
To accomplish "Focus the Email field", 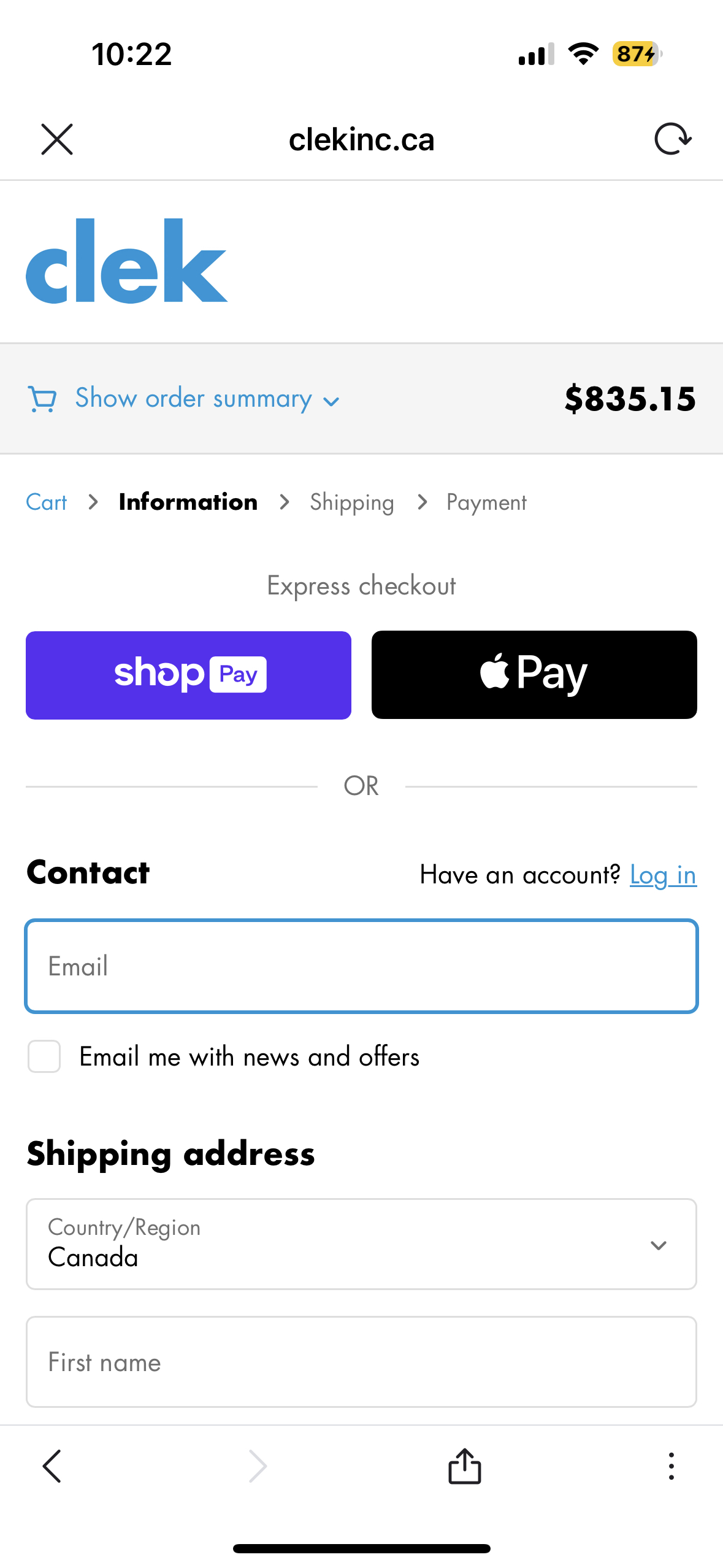I will (361, 966).
